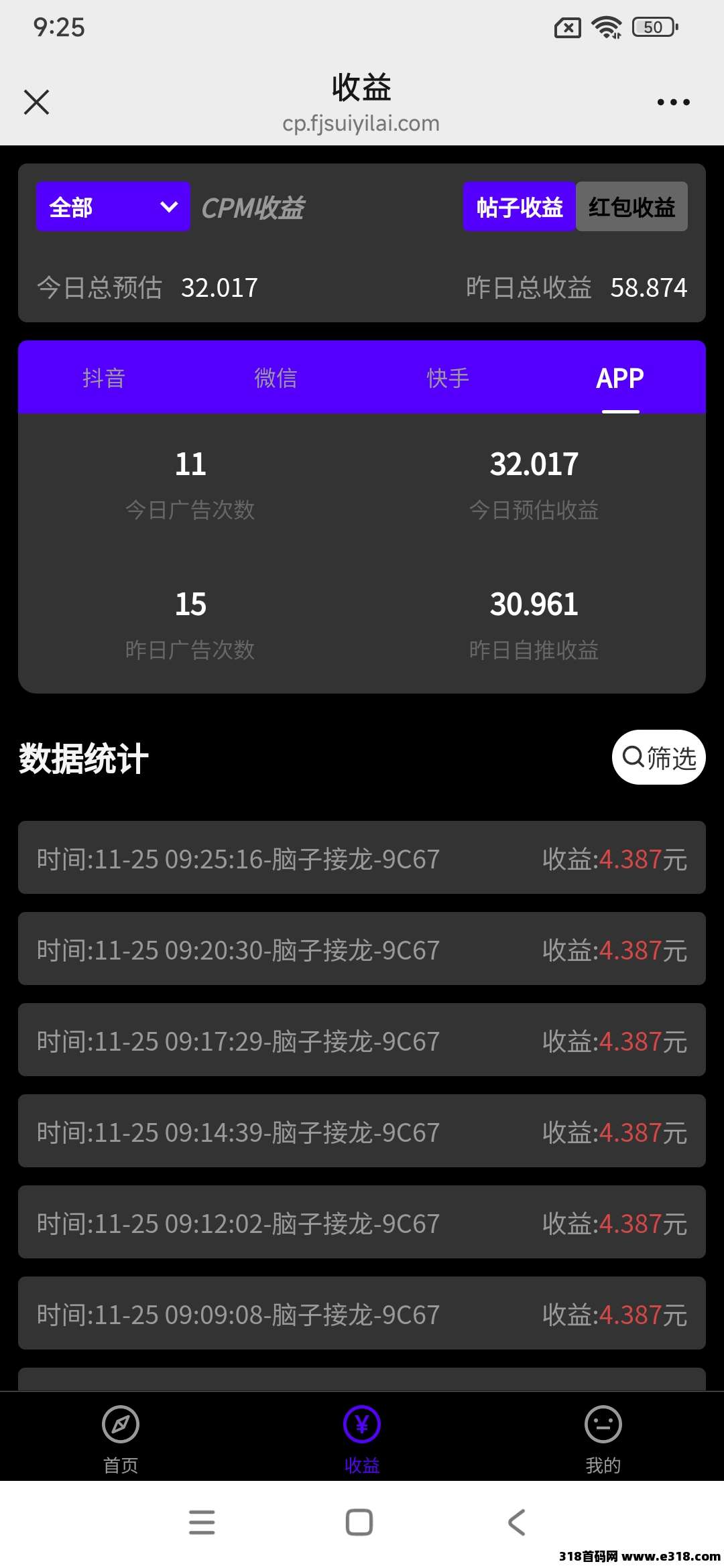724x1568 pixels.
Task: Tap the system back button
Action: 517,1522
